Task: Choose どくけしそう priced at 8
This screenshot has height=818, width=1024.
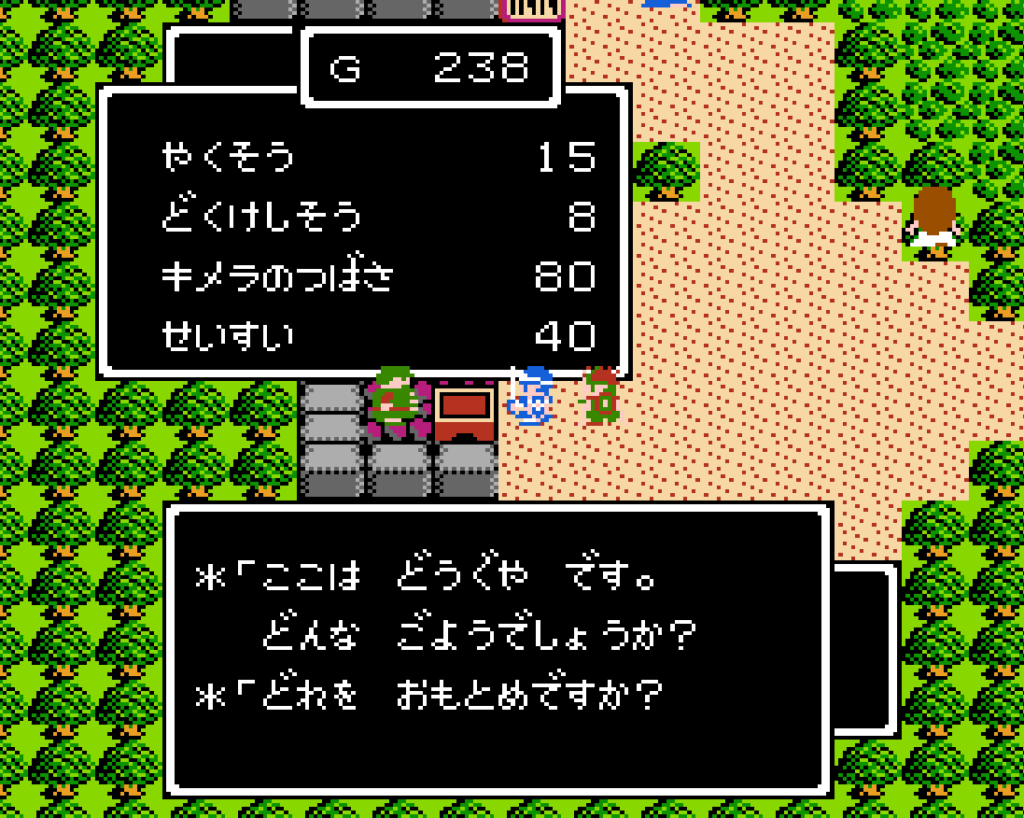Action: click(x=261, y=217)
